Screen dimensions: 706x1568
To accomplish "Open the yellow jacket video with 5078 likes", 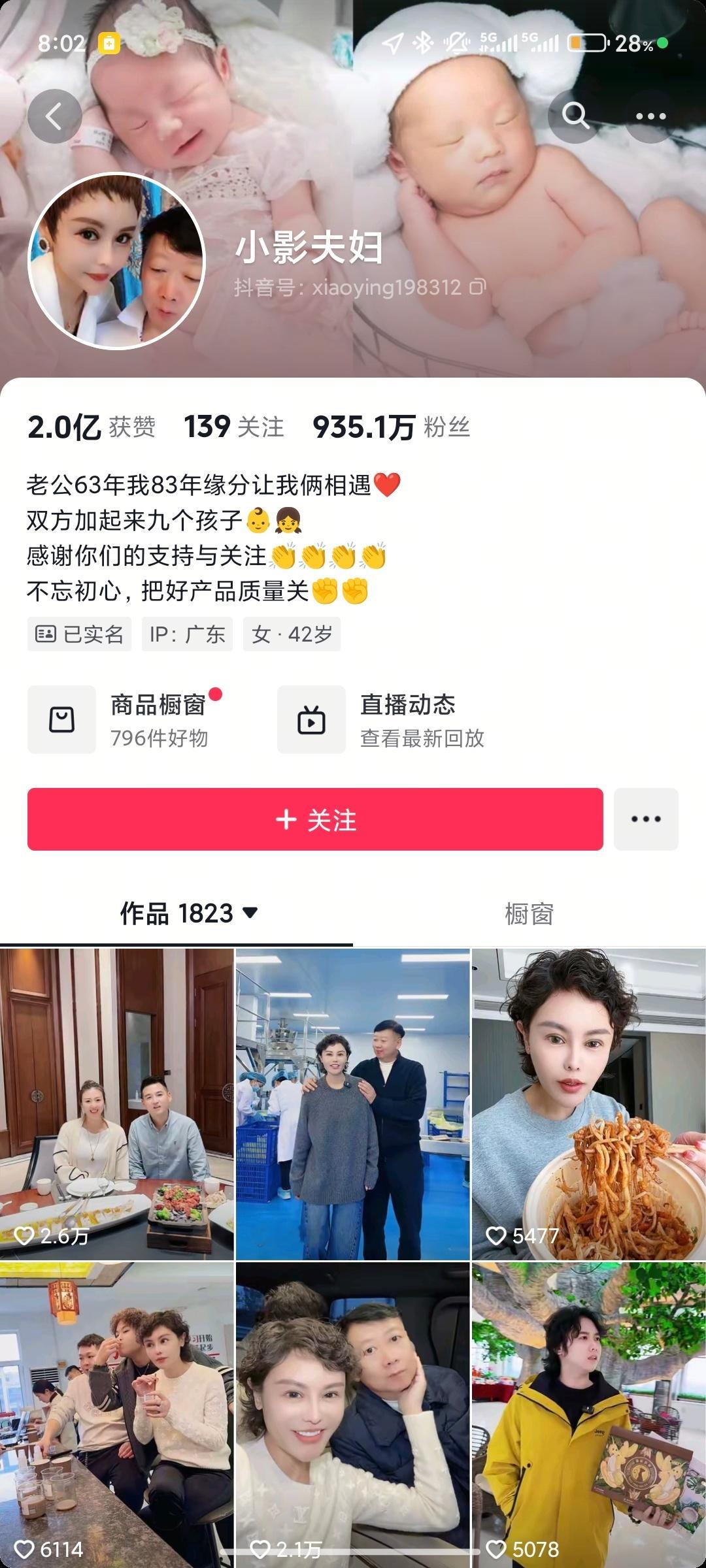I will coord(589,1415).
